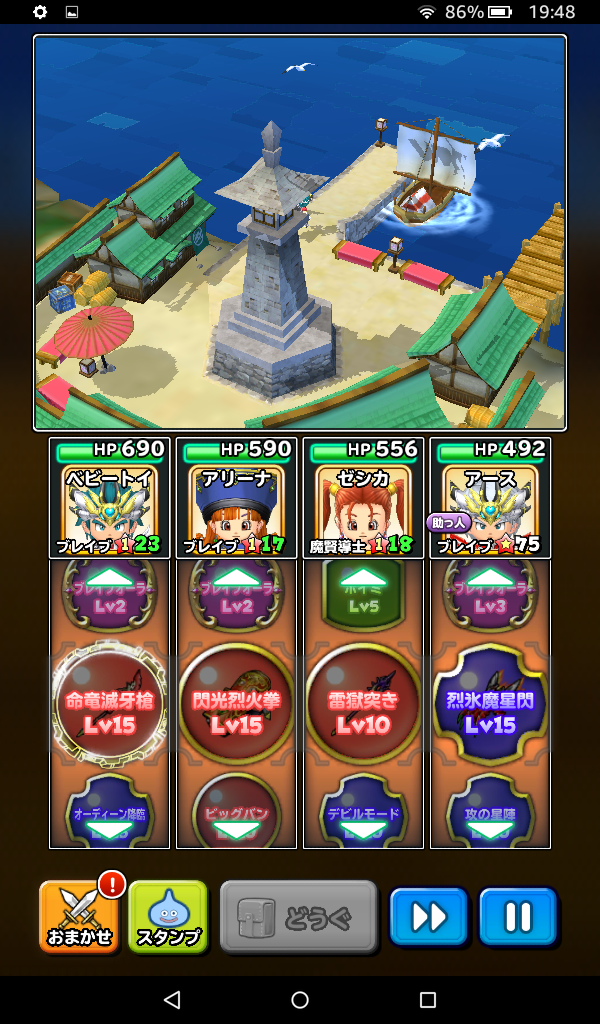Go to the system home screen
Screen dimensions: 600x1024
click(x=300, y=1000)
